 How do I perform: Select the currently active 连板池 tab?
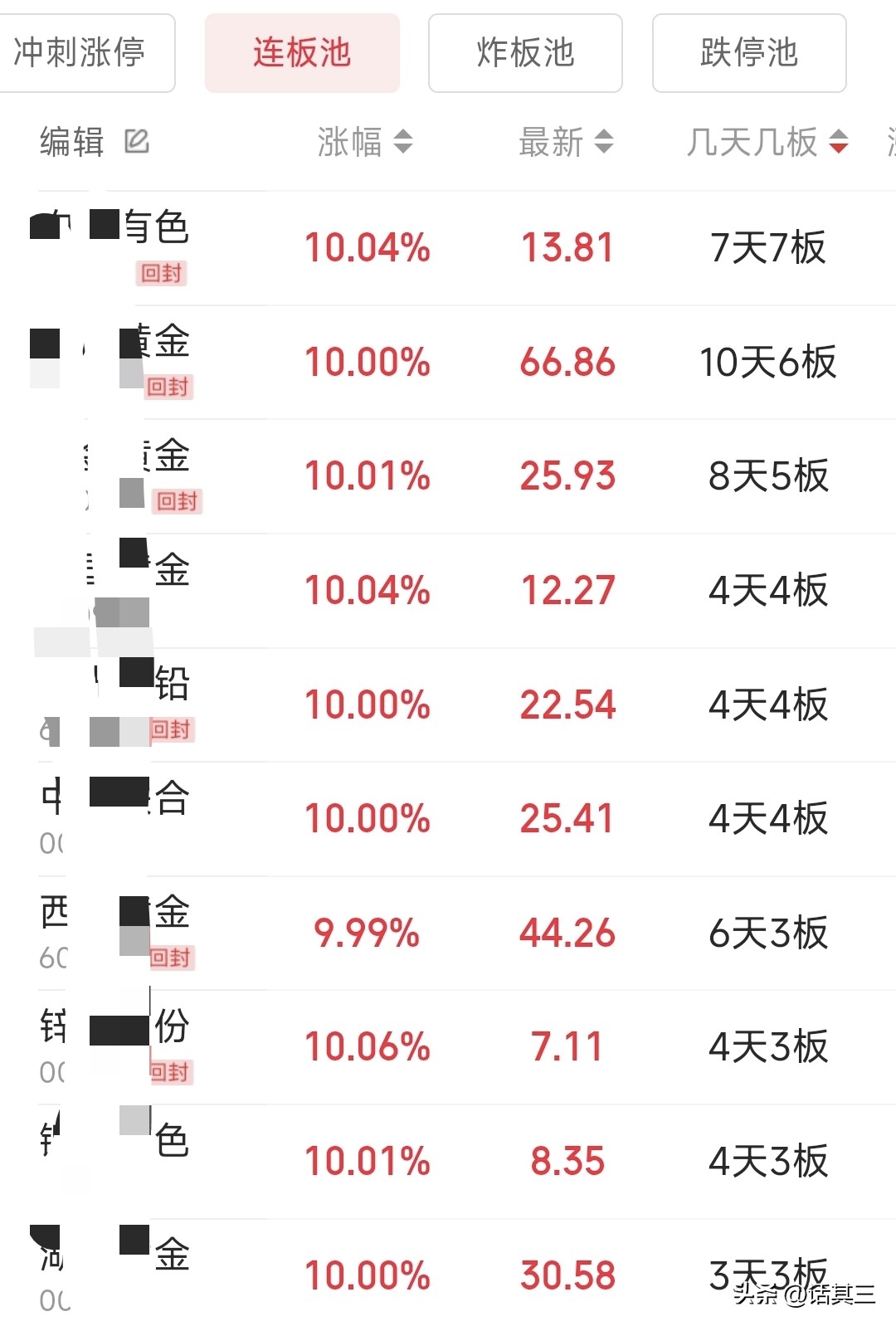click(x=302, y=53)
